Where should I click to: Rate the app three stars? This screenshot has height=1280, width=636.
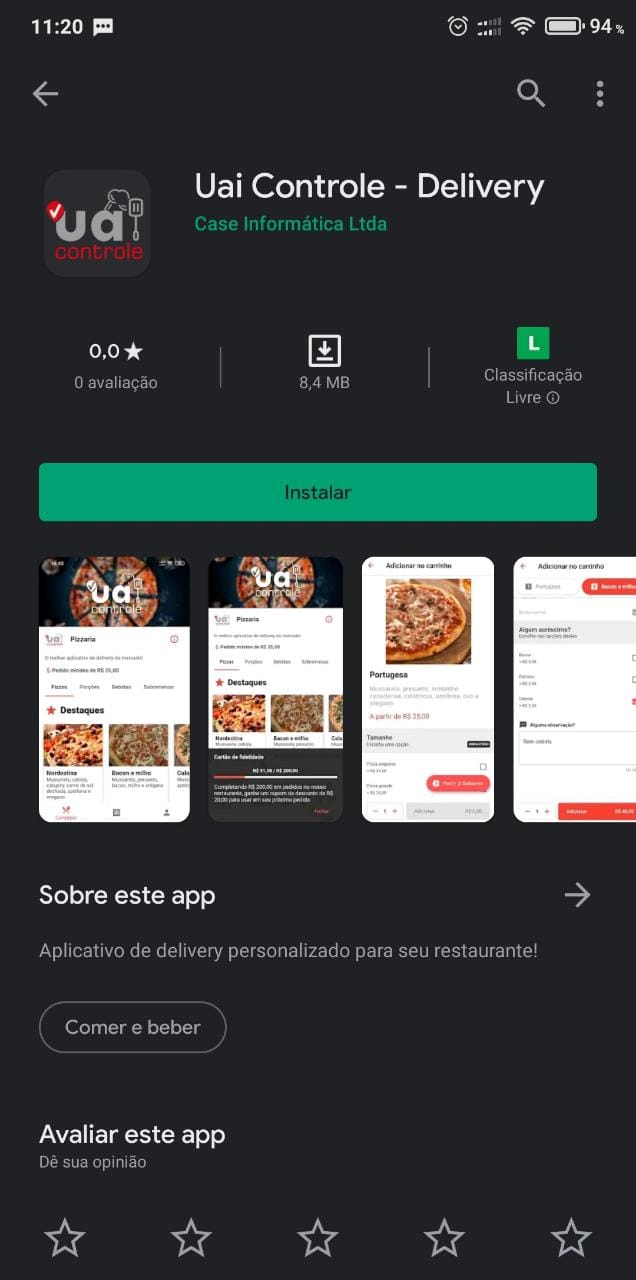pyautogui.click(x=318, y=1238)
